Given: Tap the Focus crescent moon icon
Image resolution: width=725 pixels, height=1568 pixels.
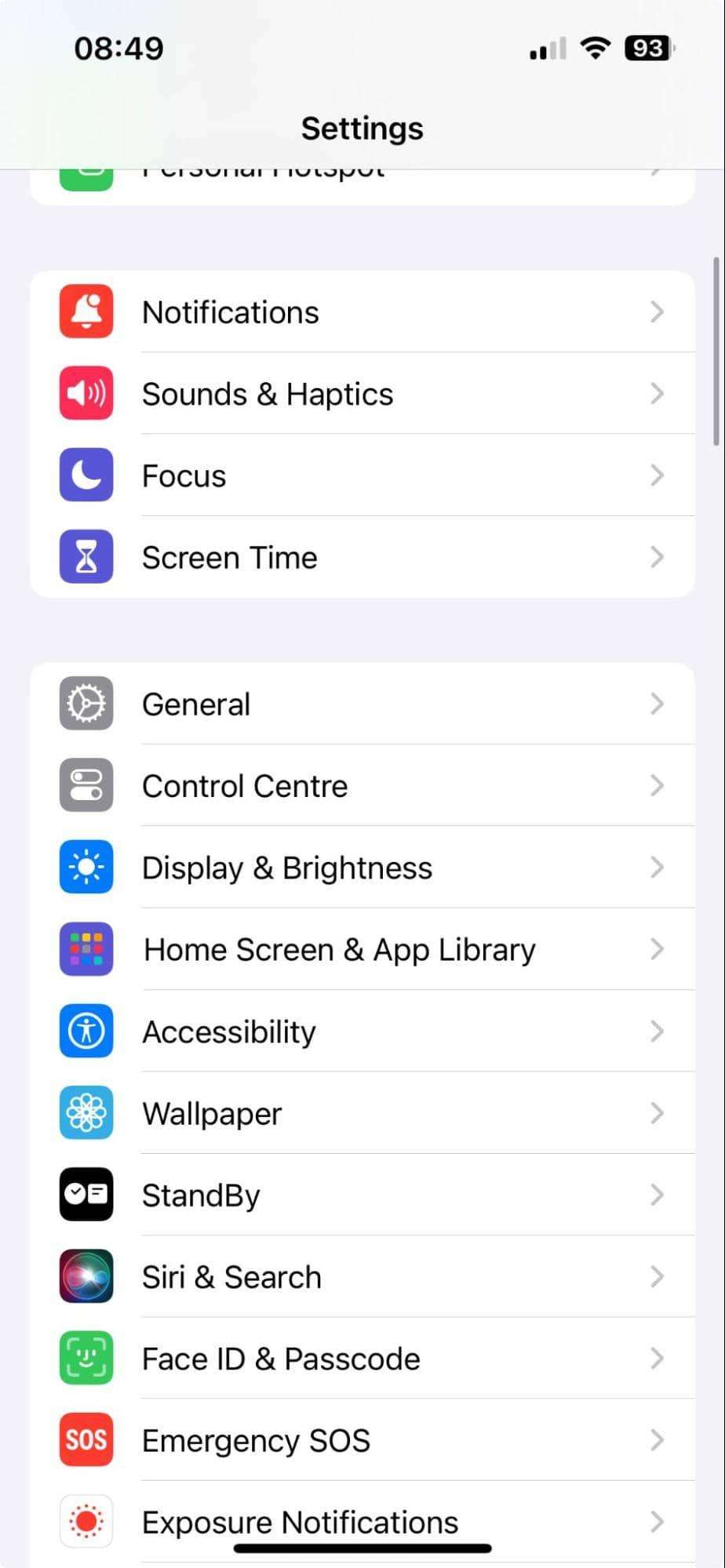Looking at the screenshot, I should [x=86, y=475].
